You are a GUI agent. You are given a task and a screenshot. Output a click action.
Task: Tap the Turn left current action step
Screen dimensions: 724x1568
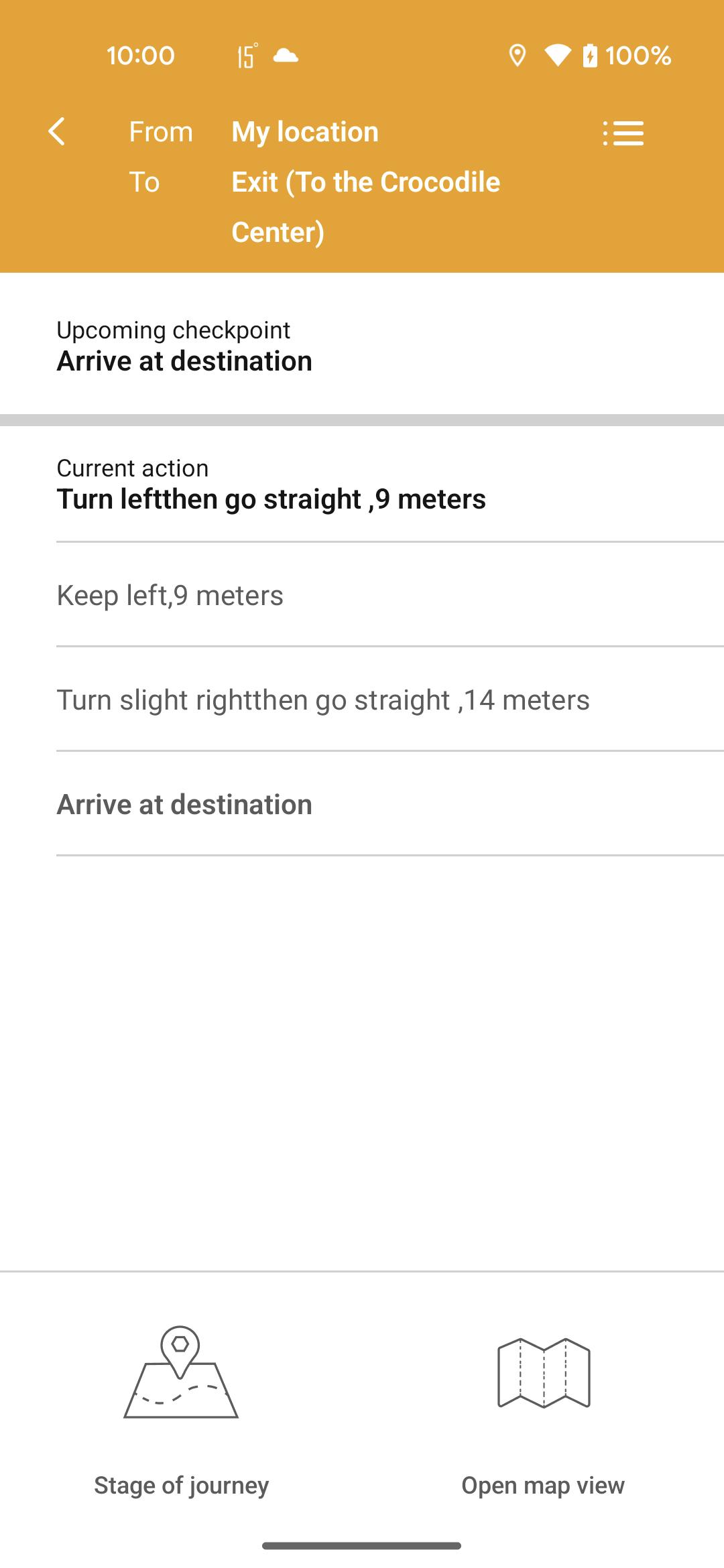pos(390,484)
